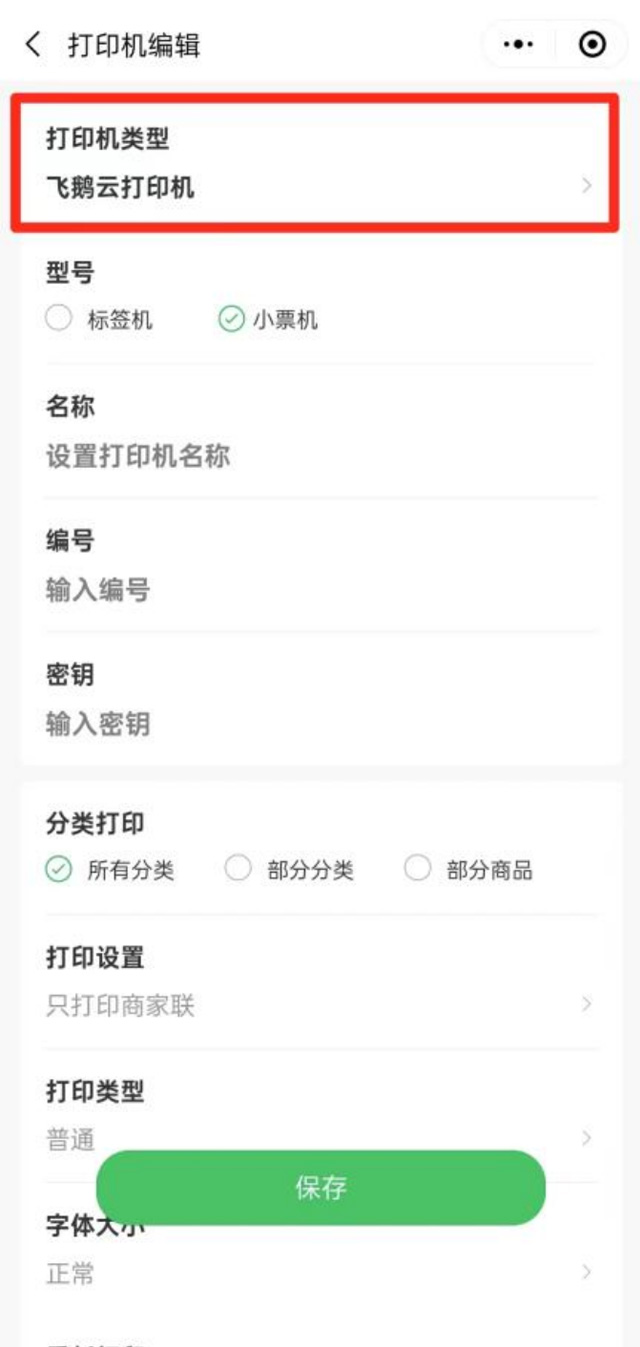
Task: Select the 小票机 model option
Action: (268, 320)
